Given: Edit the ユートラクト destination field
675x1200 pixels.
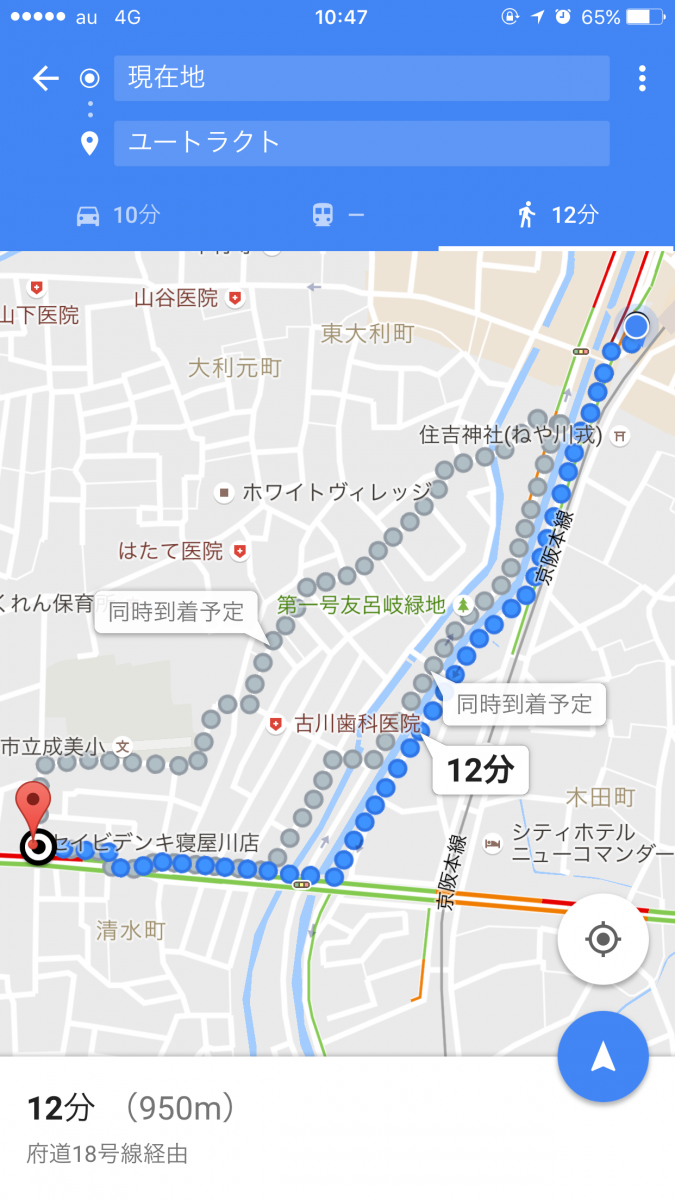Looking at the screenshot, I should click(361, 143).
